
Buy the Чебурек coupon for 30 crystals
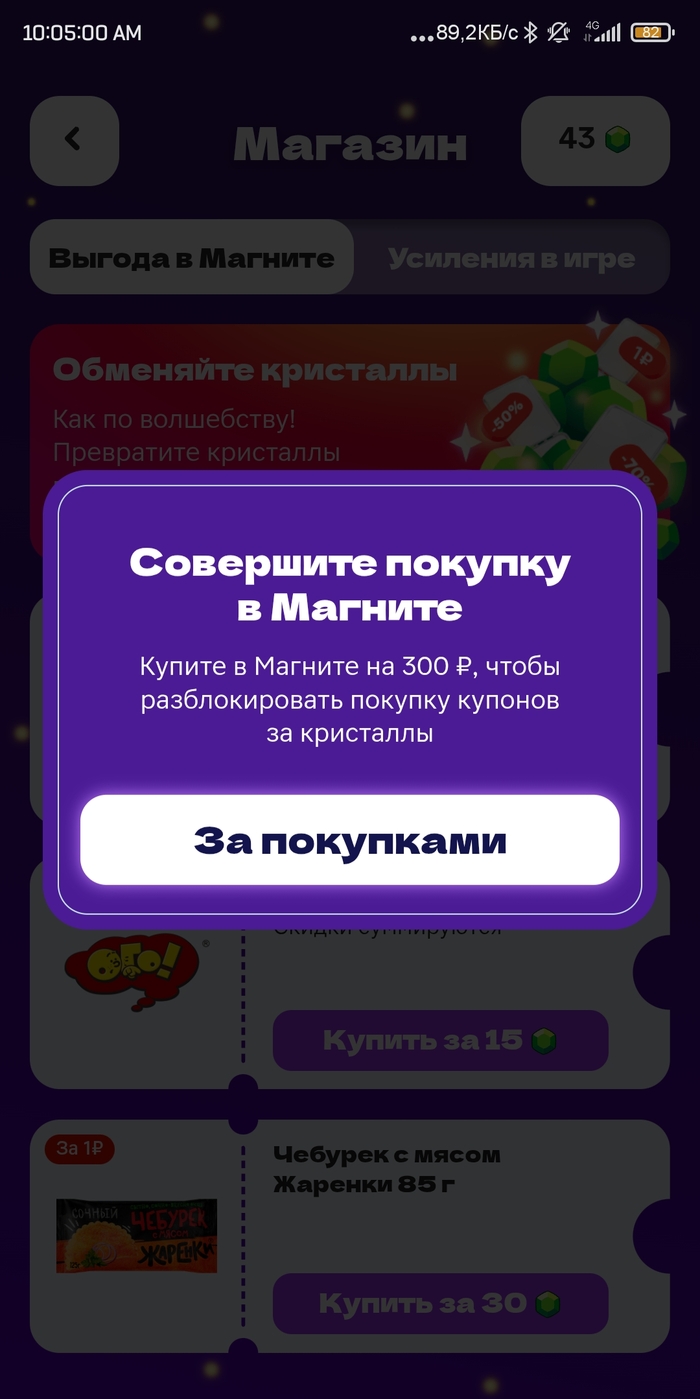point(440,1303)
